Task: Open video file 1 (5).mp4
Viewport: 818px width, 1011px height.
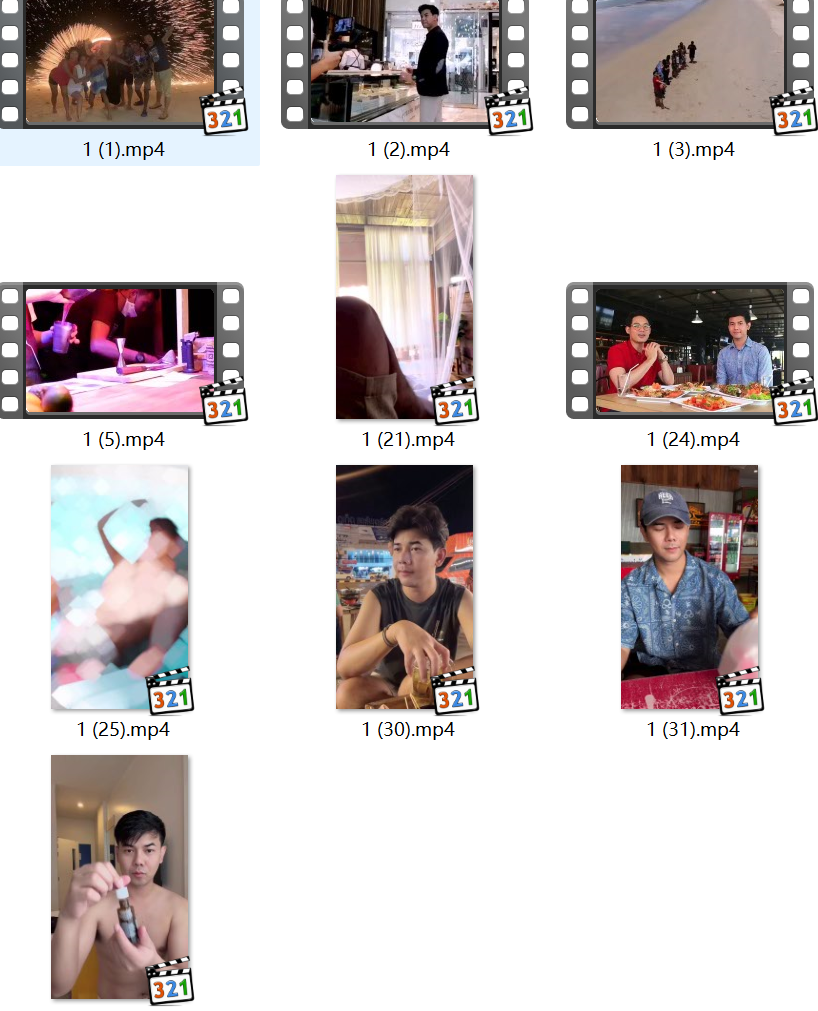Action: pos(120,350)
